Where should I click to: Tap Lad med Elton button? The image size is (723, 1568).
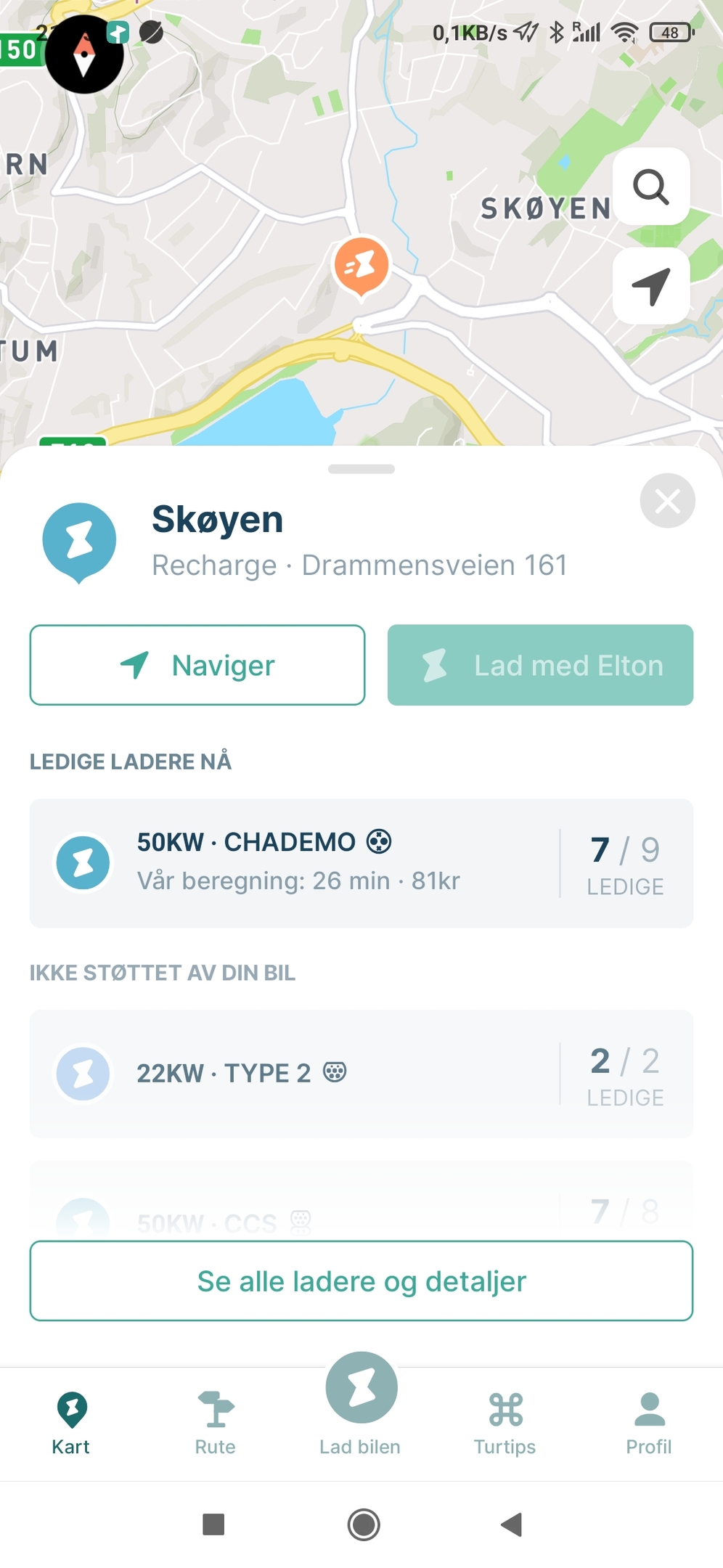[x=540, y=665]
